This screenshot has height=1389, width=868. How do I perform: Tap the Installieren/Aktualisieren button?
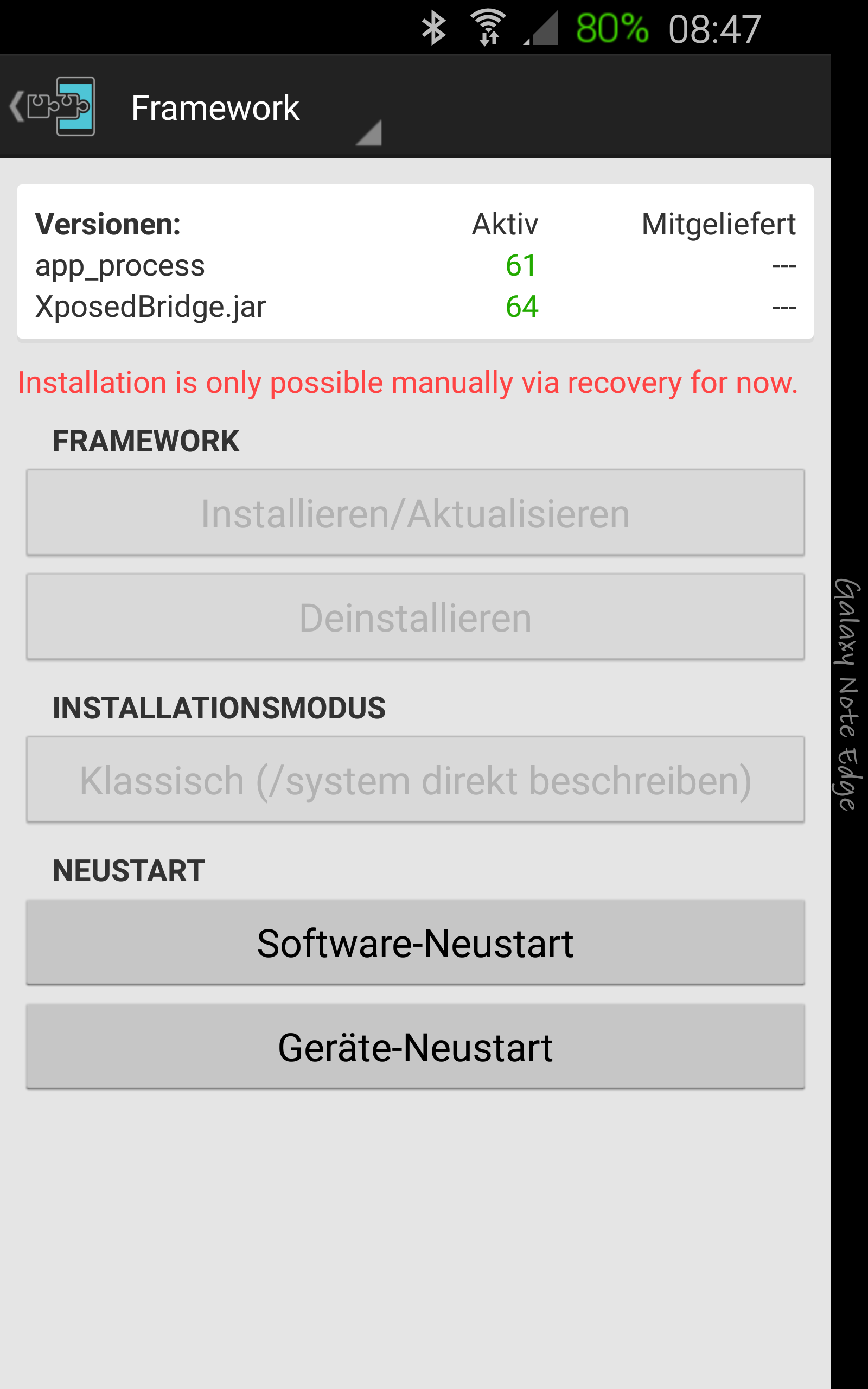(415, 513)
